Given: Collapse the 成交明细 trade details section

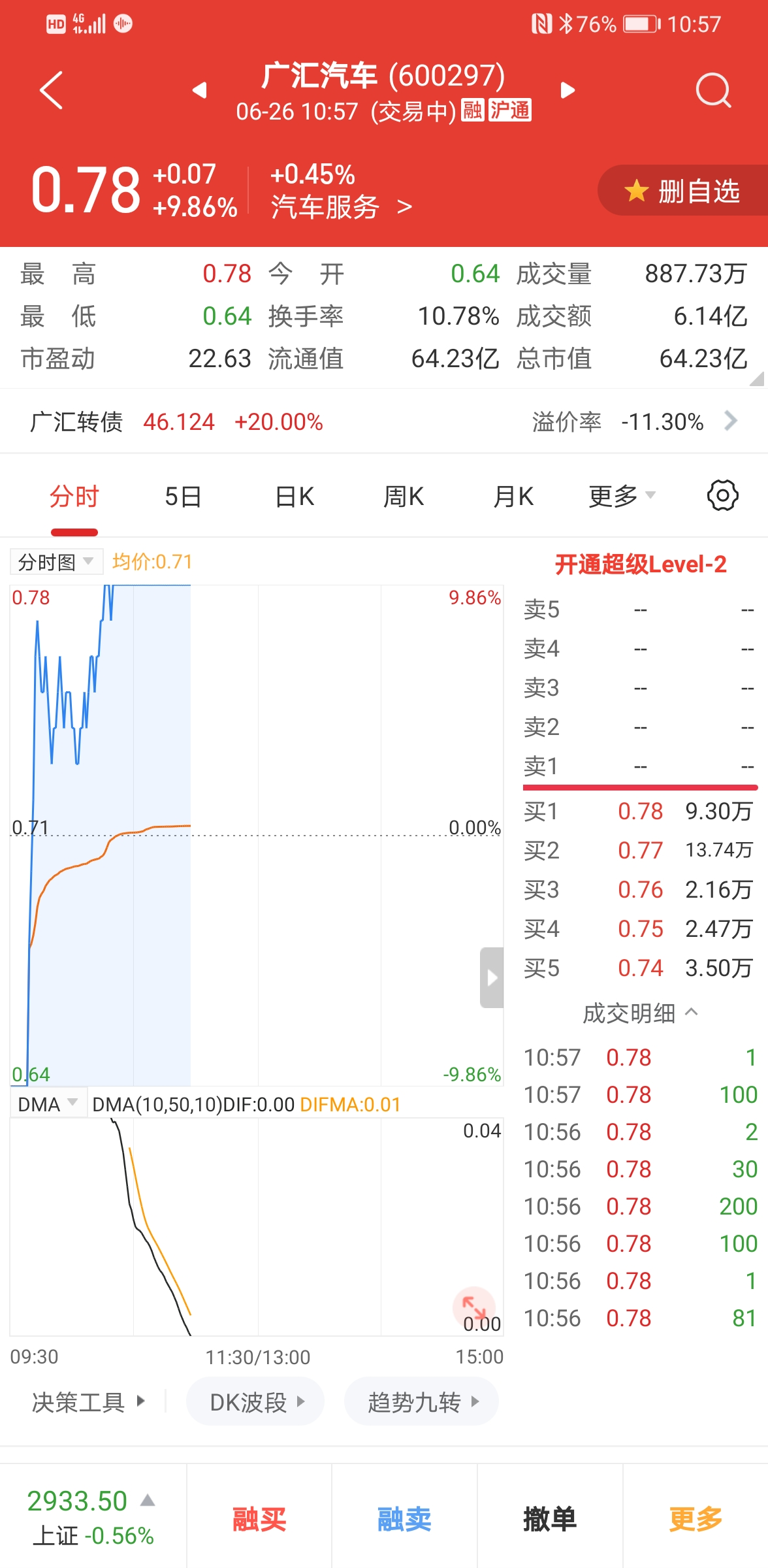Looking at the screenshot, I should click(640, 1013).
